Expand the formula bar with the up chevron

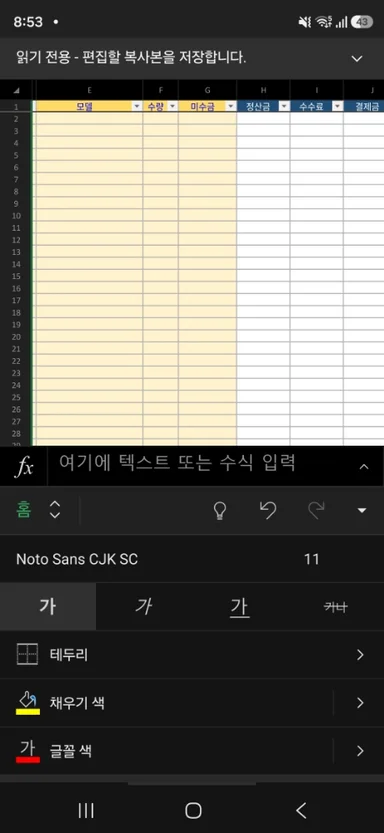pyautogui.click(x=364, y=467)
